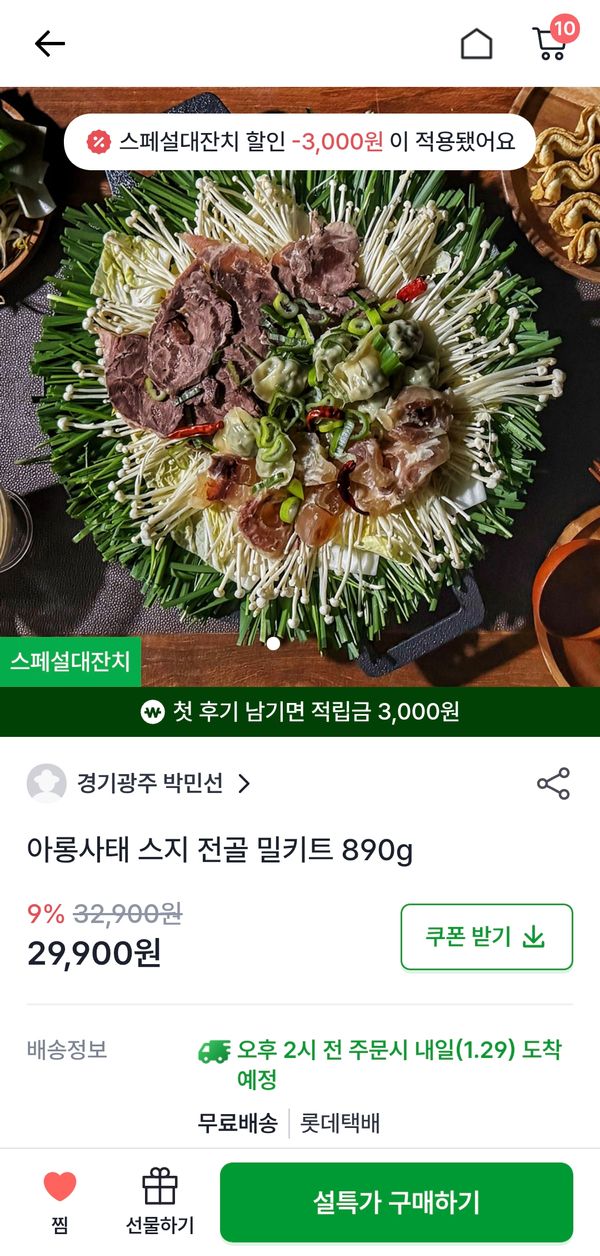Share this product

553,784
